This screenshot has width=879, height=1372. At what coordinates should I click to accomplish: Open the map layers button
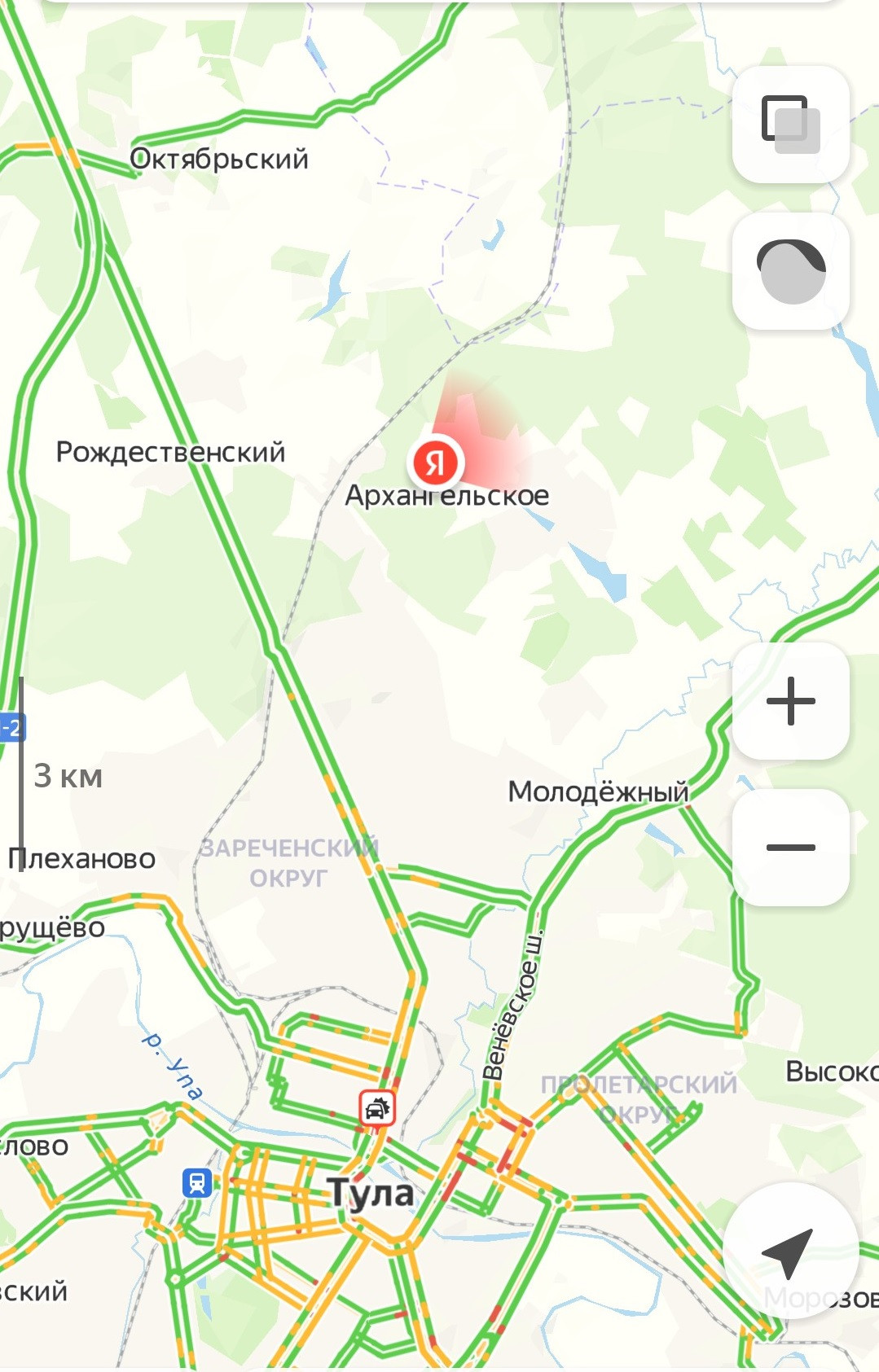790,125
